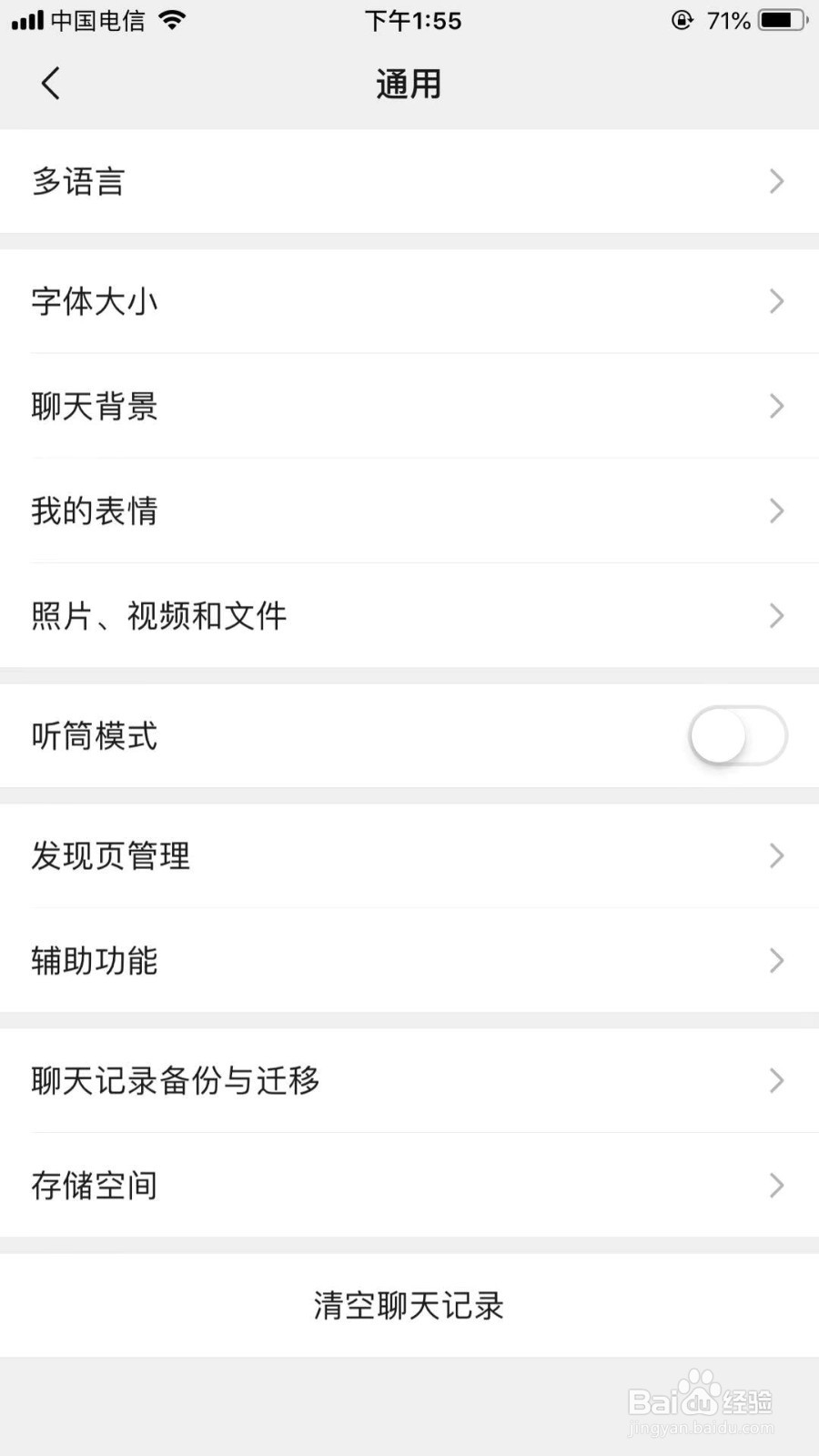Select the 我的表情 row
The width and height of the screenshot is (819, 1456).
click(x=409, y=511)
